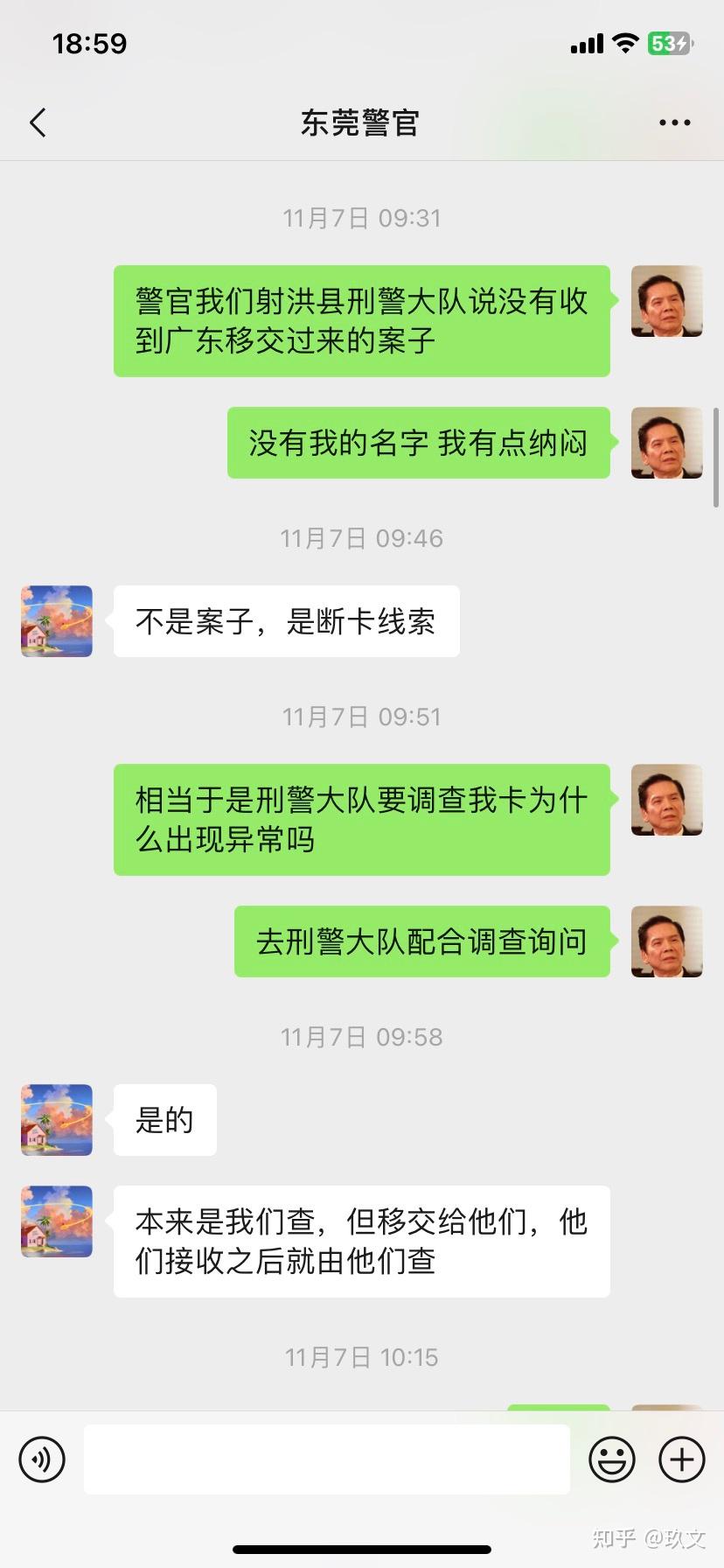Open the contact's avatar beside 是的
This screenshot has width=724, height=1568.
point(57,1120)
